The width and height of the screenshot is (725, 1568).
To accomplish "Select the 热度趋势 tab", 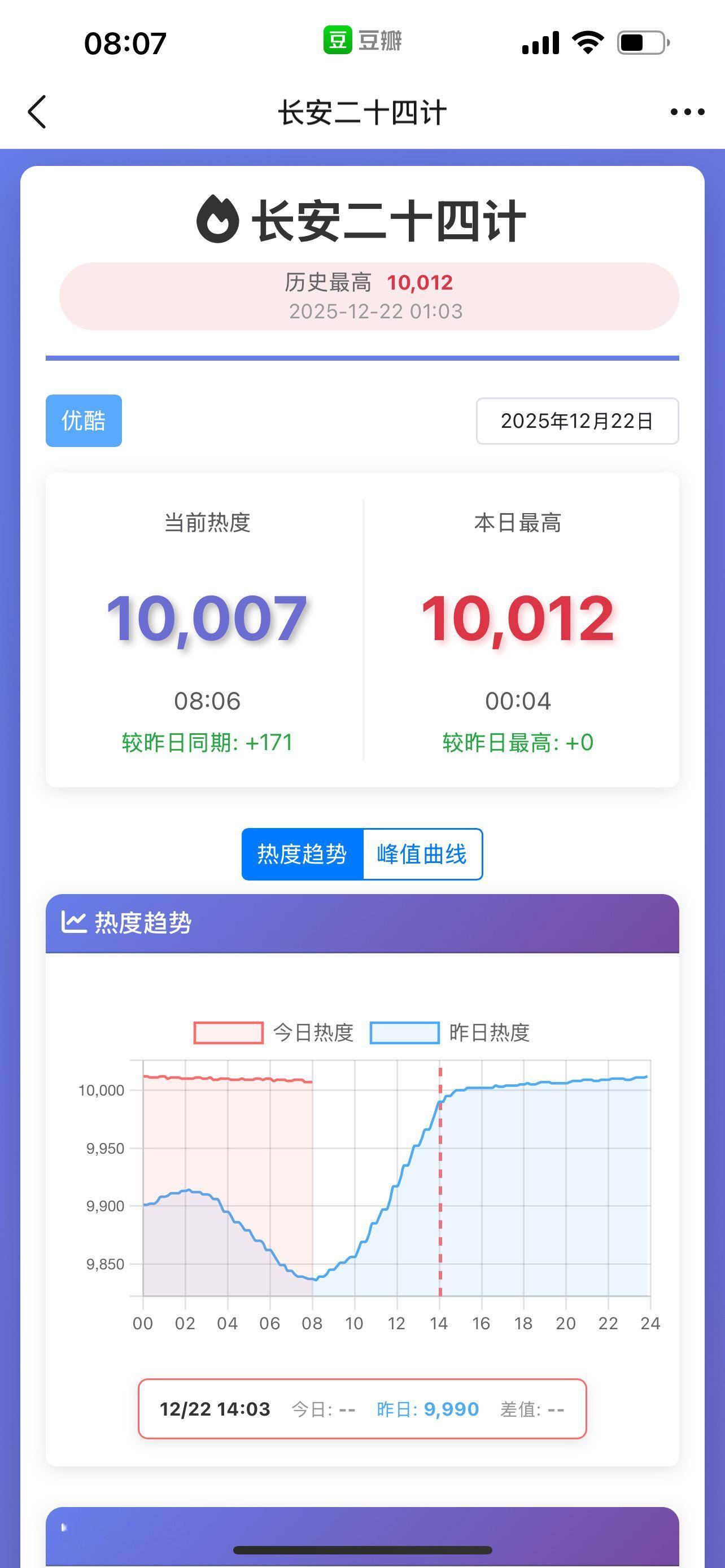I will (302, 855).
